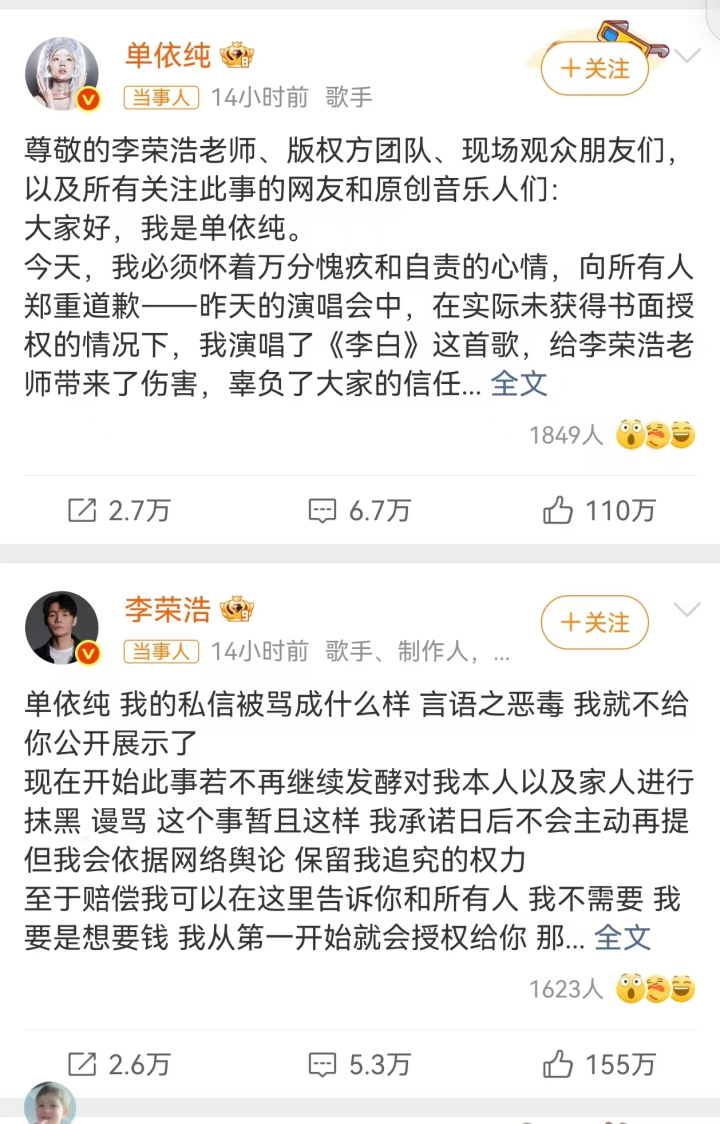Open comments on 李荣浩's post
Image resolution: width=720 pixels, height=1124 pixels.
(359, 1064)
